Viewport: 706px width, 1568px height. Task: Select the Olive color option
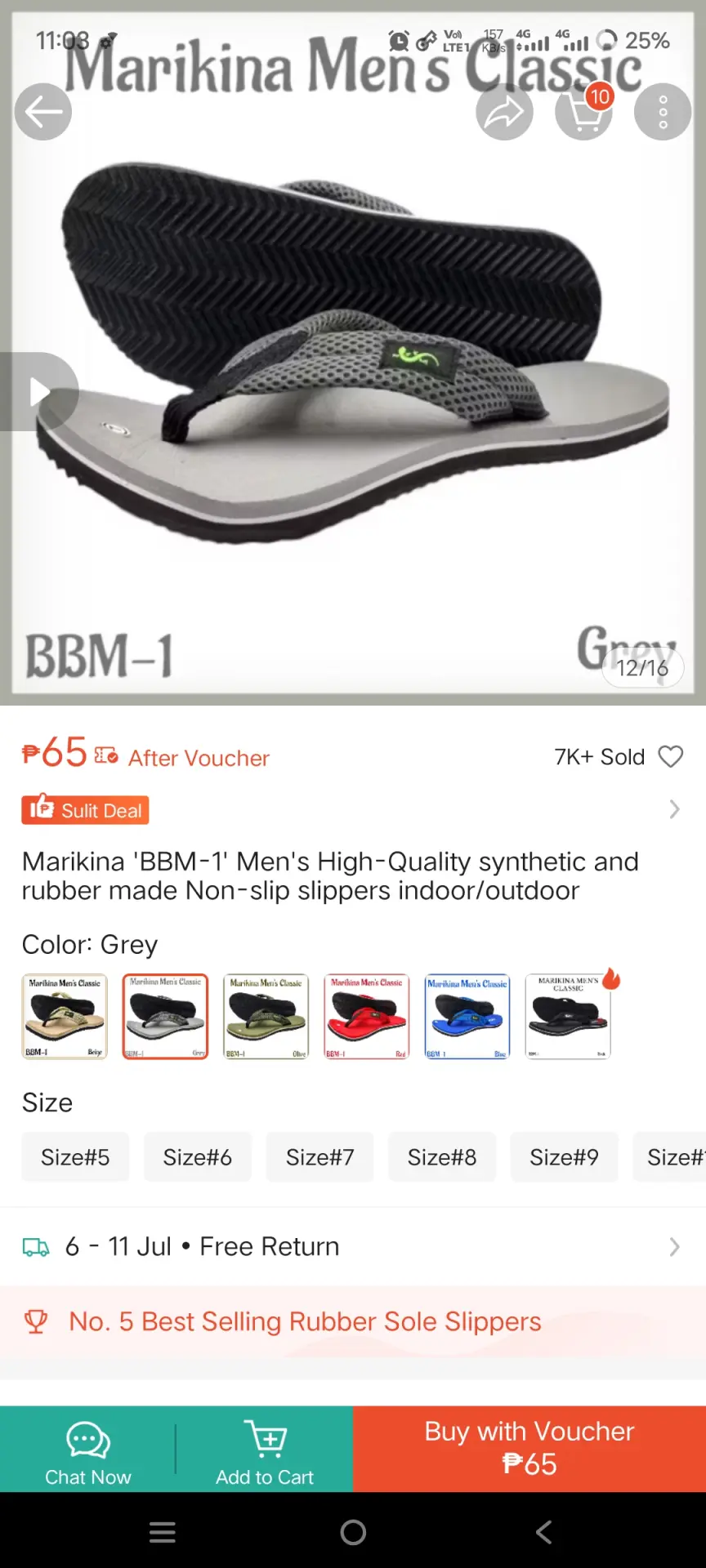[266, 1017]
